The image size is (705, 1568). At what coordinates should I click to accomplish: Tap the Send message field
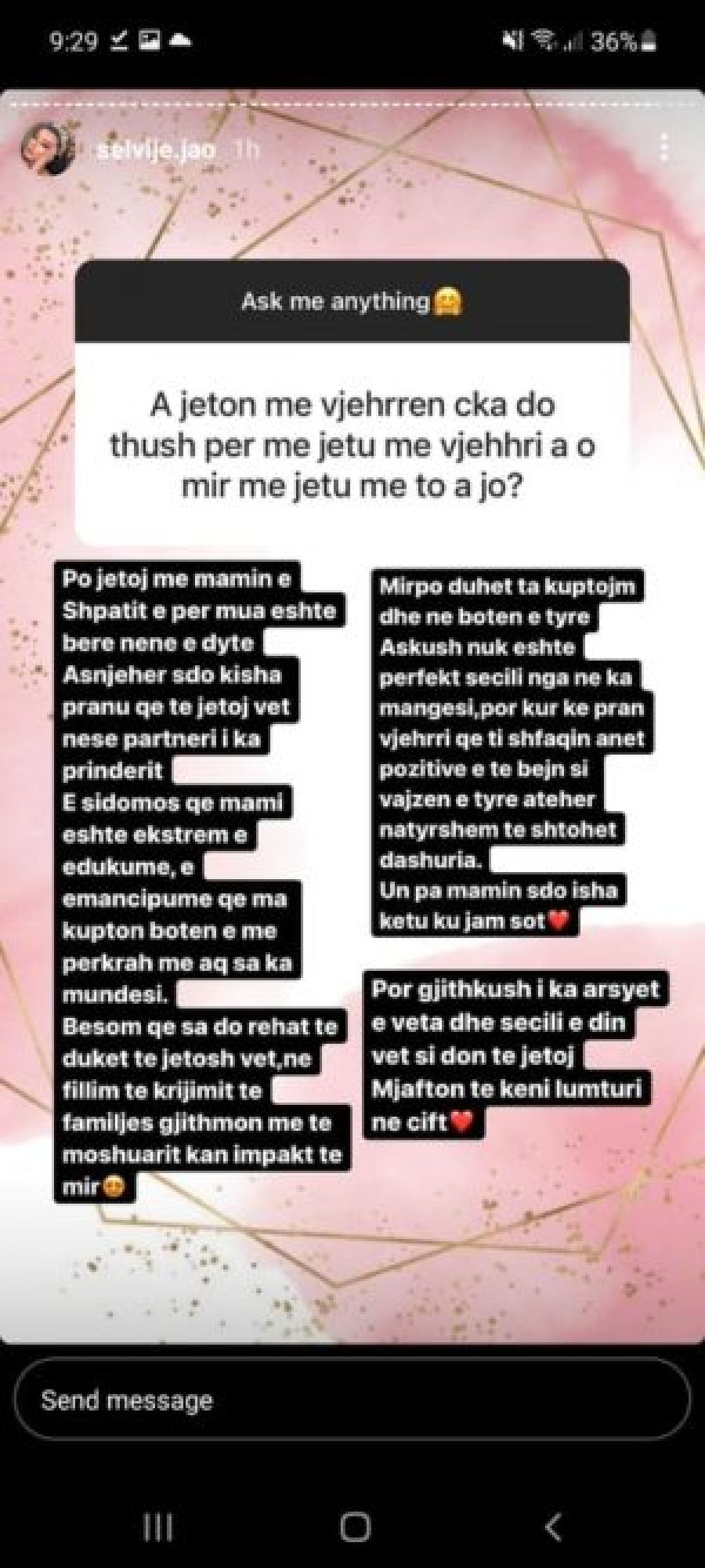[352, 1400]
